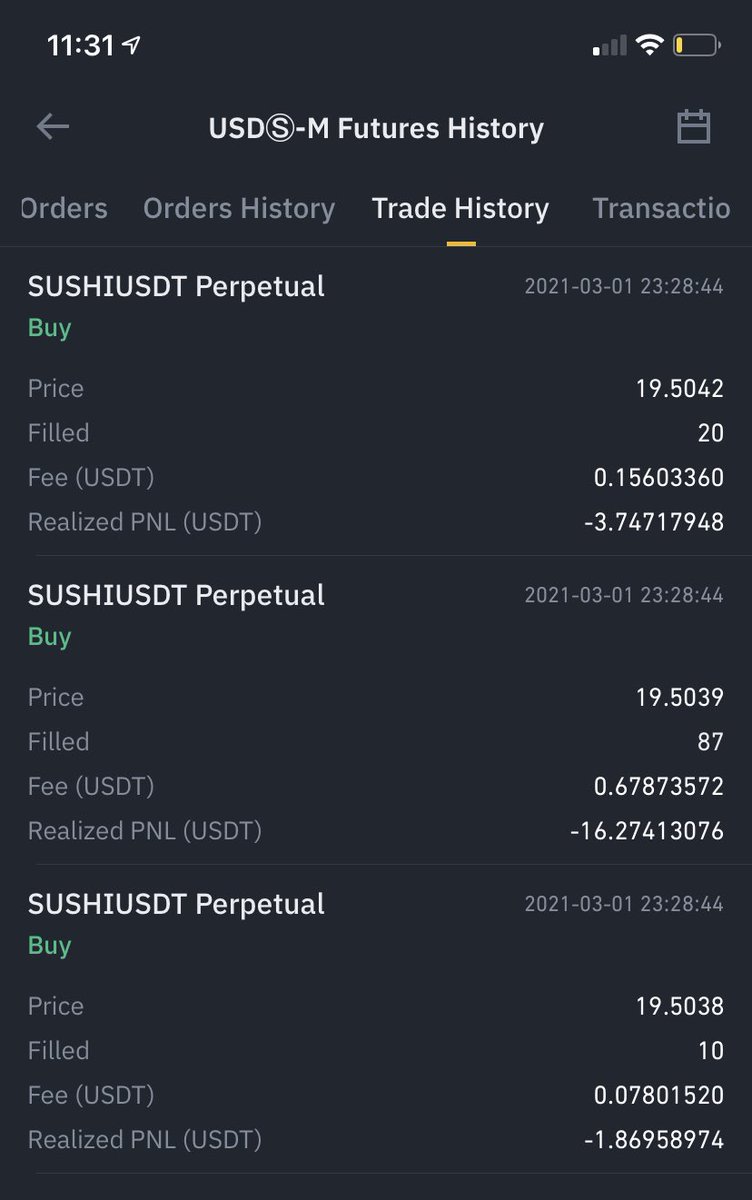752x1200 pixels.
Task: Switch to the Open Orders tab
Action: (63, 208)
